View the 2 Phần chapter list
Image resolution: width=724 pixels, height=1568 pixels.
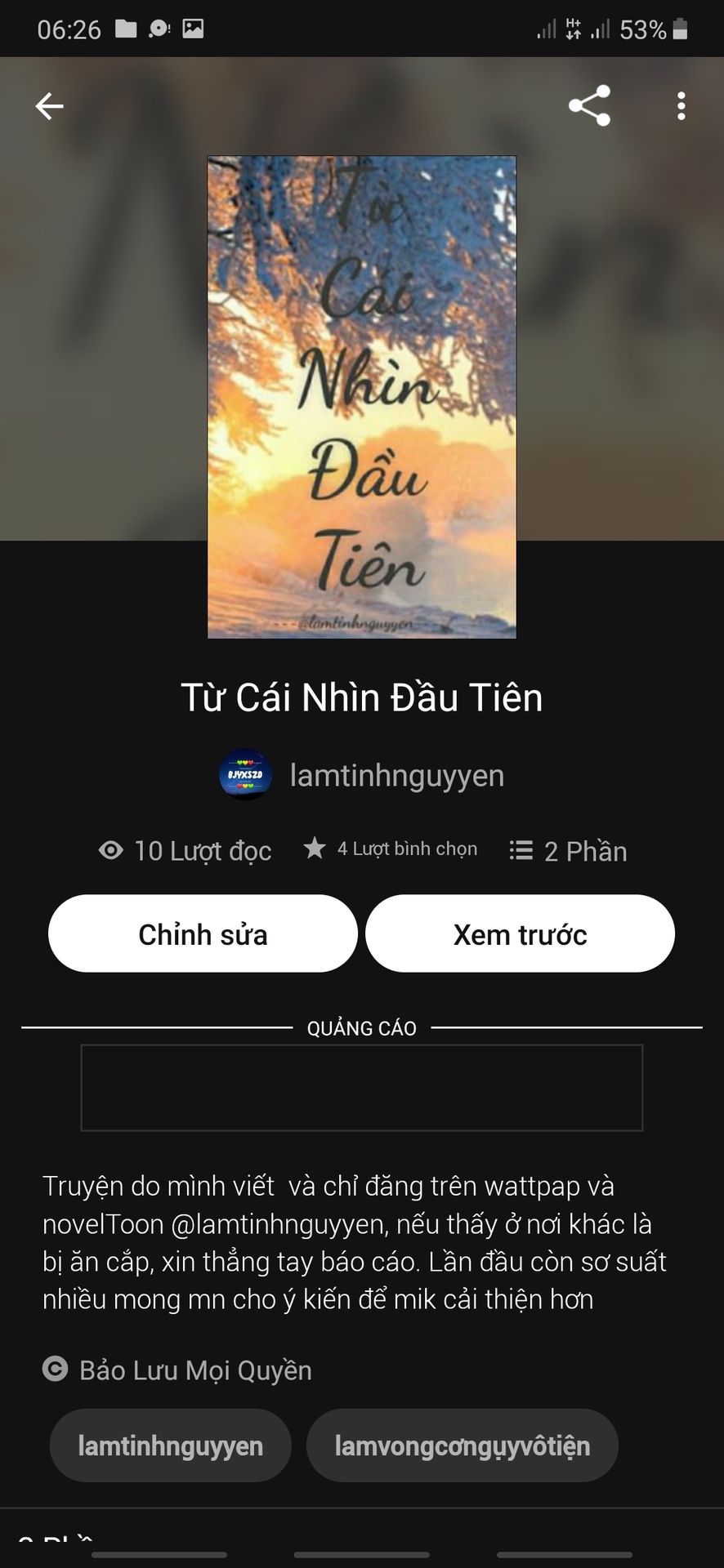568,851
